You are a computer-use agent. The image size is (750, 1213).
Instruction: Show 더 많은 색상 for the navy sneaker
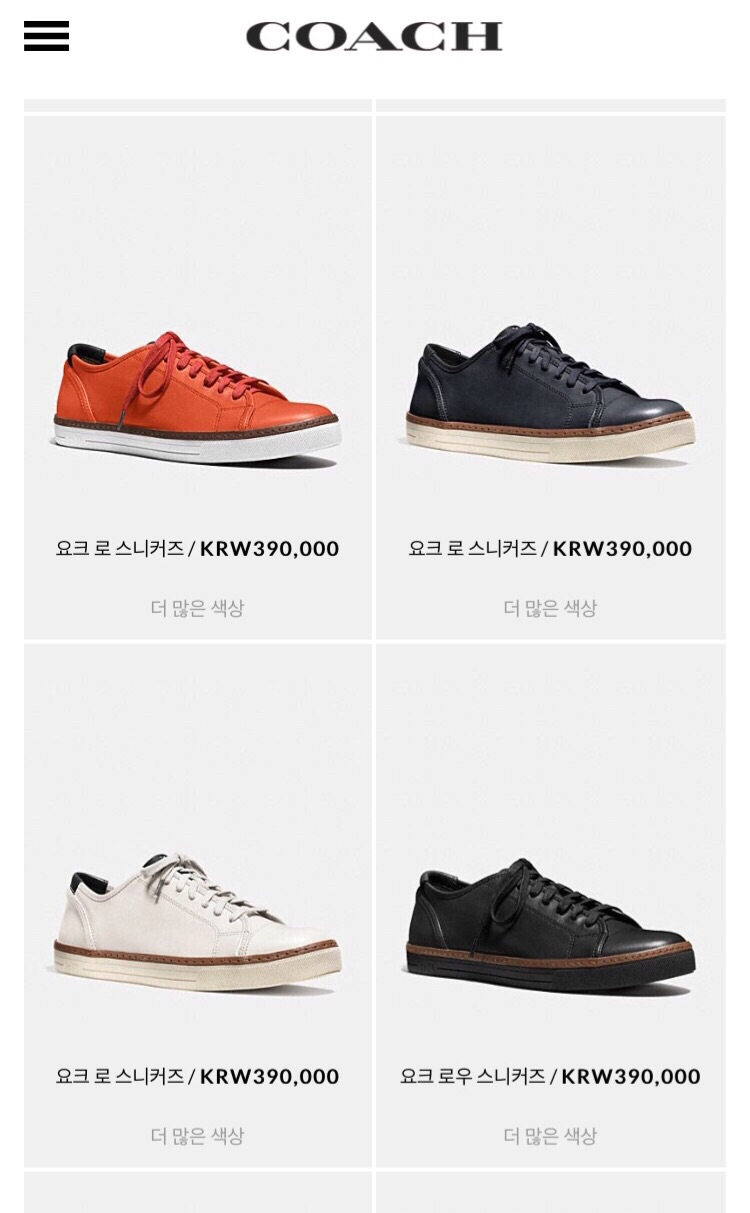(550, 608)
